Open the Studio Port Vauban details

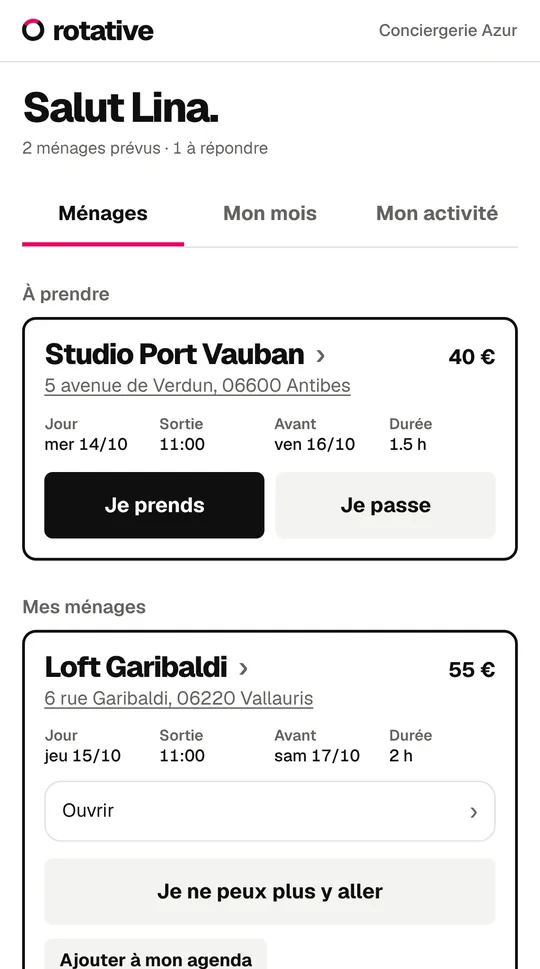[x=185, y=355]
